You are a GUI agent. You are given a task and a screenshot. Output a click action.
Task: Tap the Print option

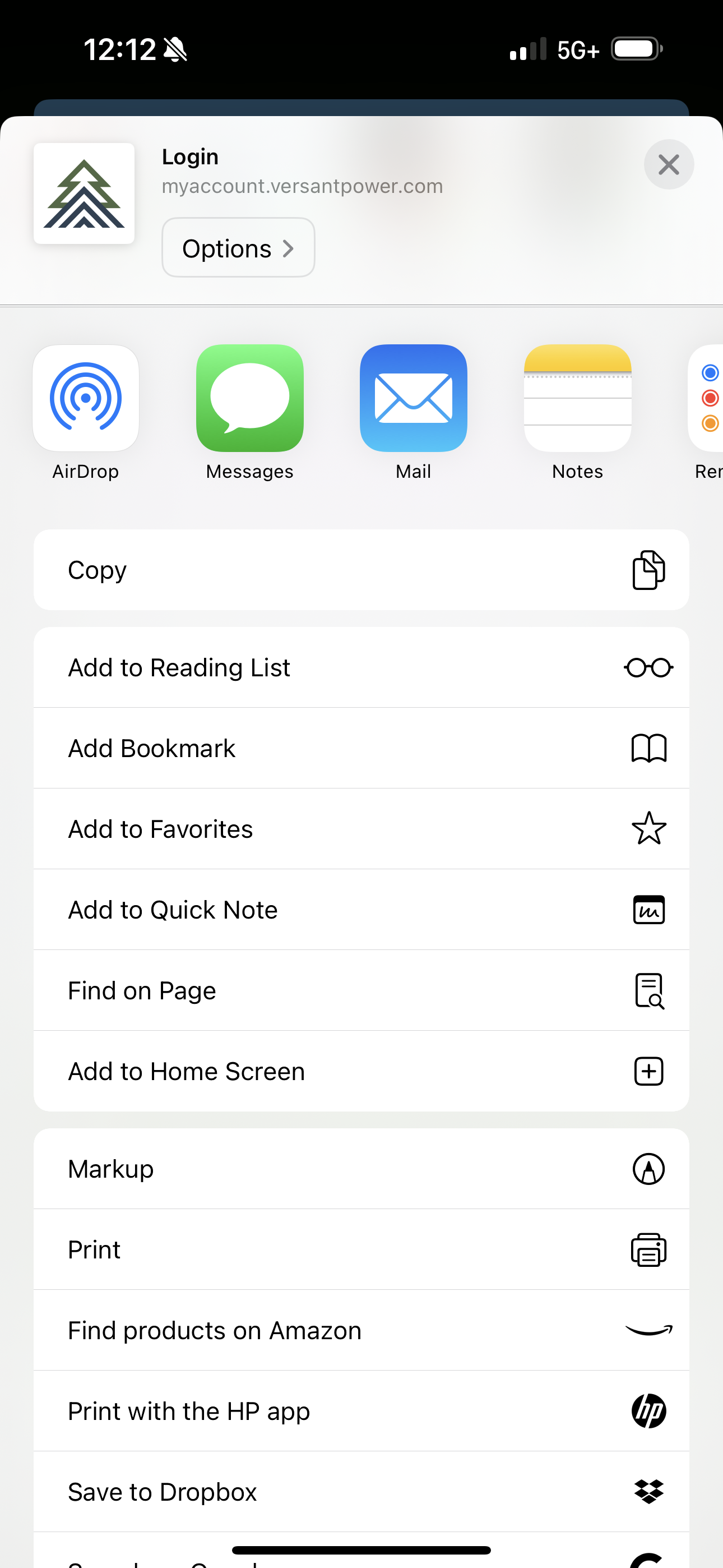coord(361,1249)
